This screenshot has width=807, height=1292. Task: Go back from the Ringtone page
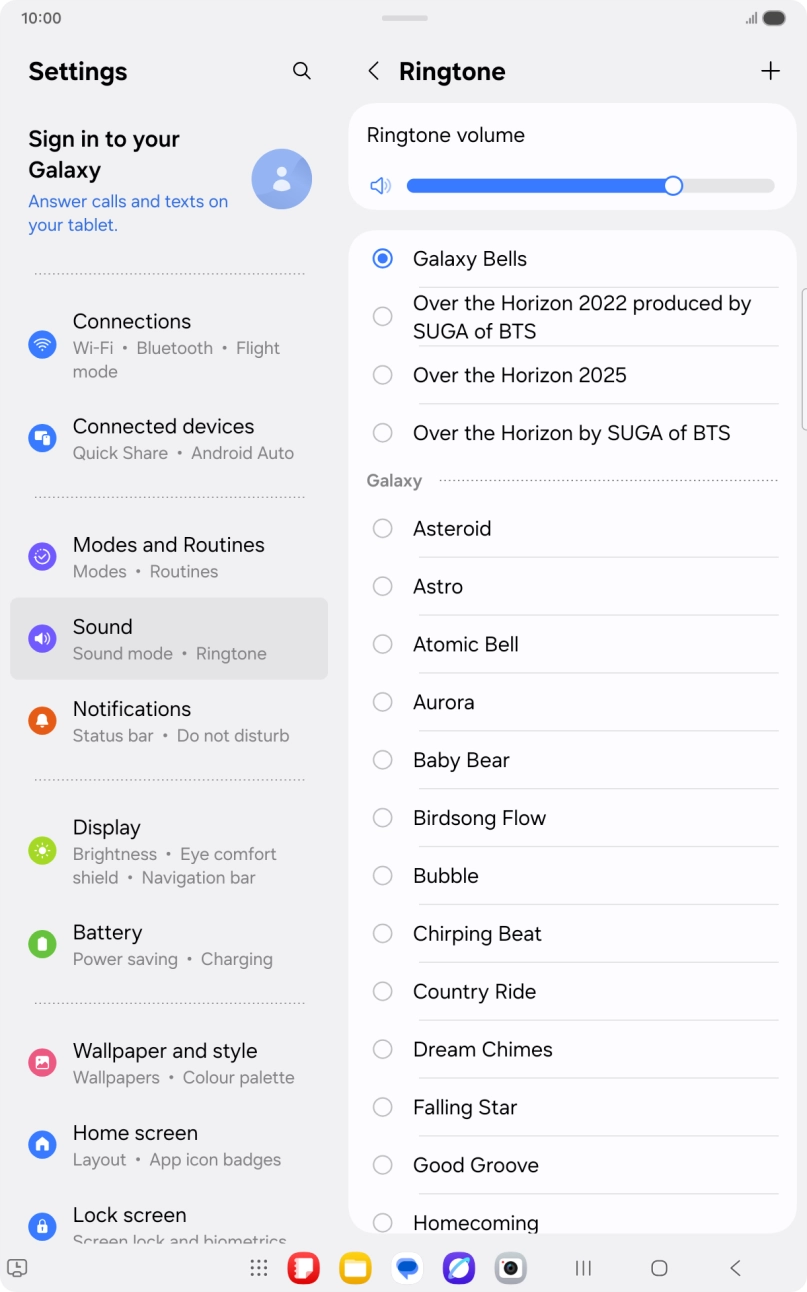[374, 71]
